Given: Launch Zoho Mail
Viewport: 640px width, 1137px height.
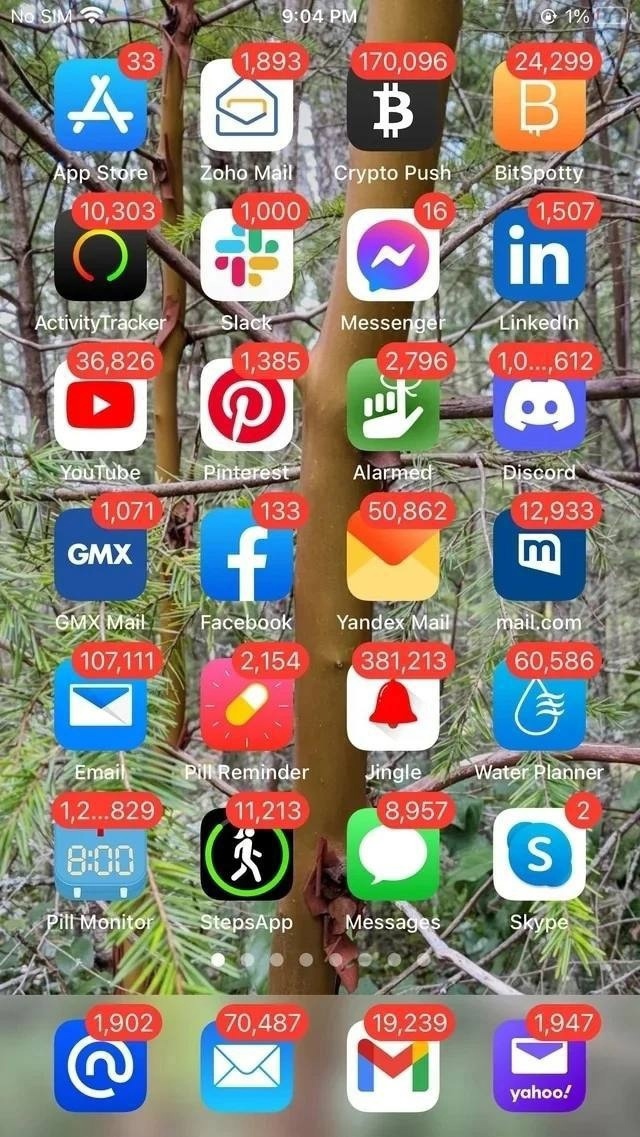Looking at the screenshot, I should click(x=246, y=105).
